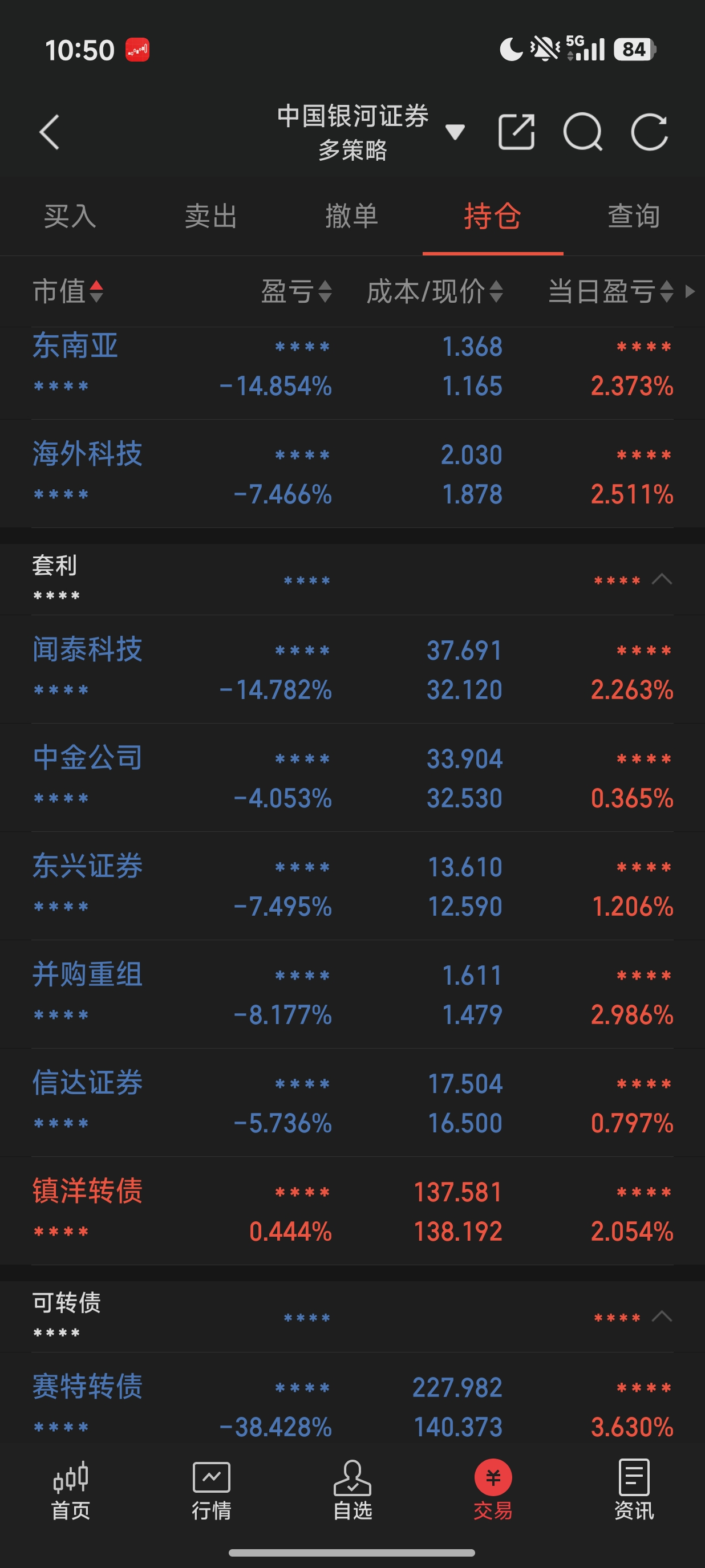This screenshot has width=705, height=1568.
Task: Switch to the 查询 tab
Action: [634, 217]
